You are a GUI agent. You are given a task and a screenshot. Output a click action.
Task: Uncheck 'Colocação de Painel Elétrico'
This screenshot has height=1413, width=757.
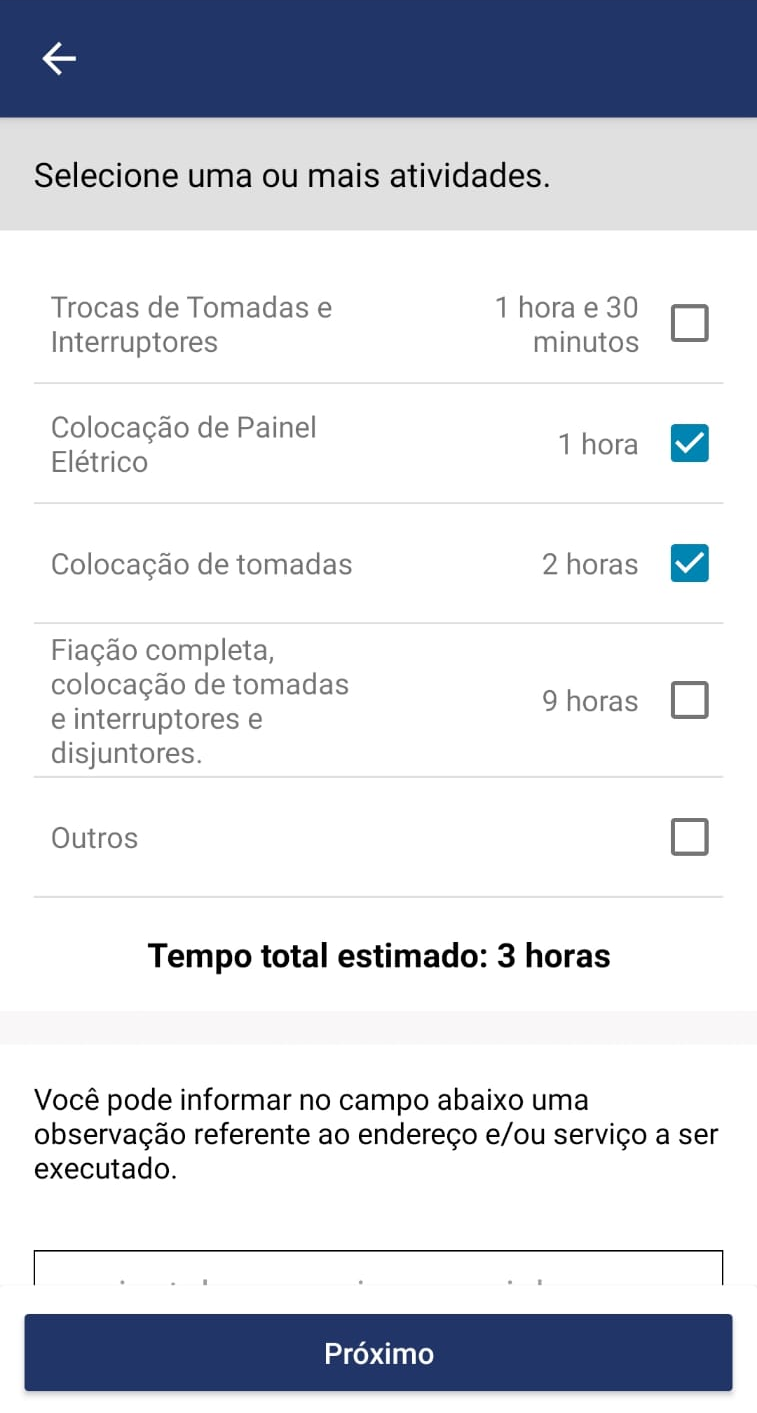click(689, 443)
